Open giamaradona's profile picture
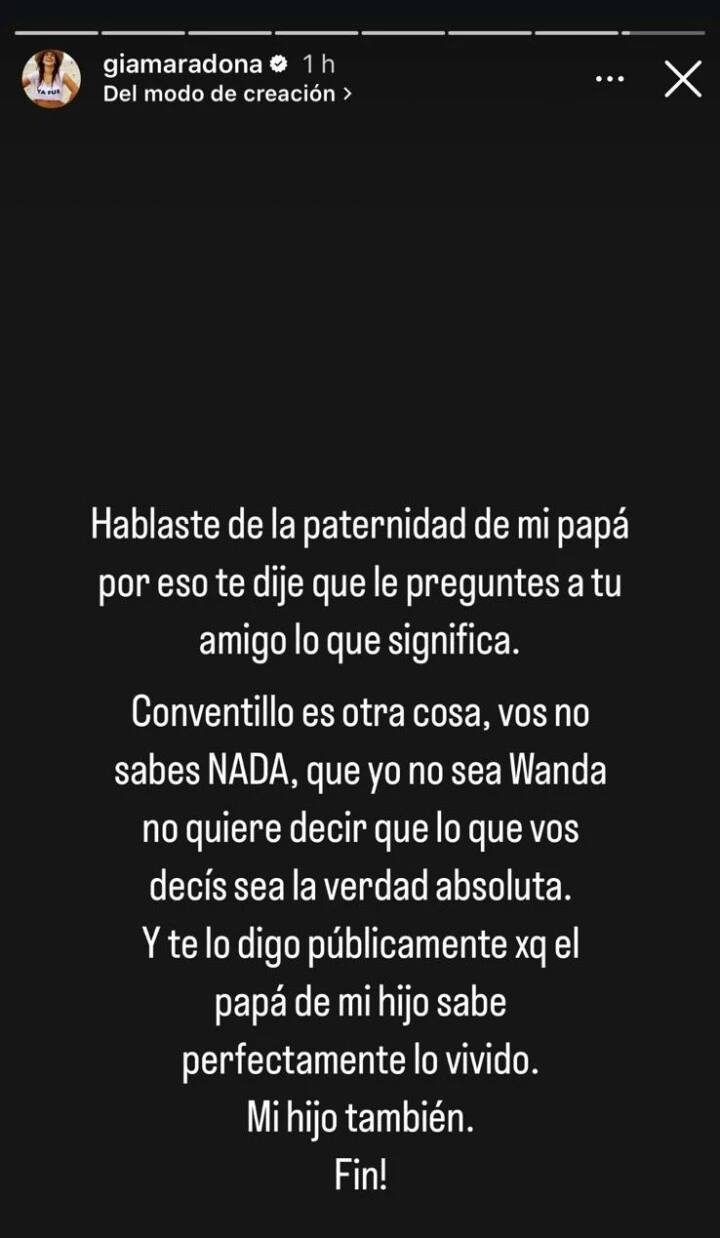 52,79
